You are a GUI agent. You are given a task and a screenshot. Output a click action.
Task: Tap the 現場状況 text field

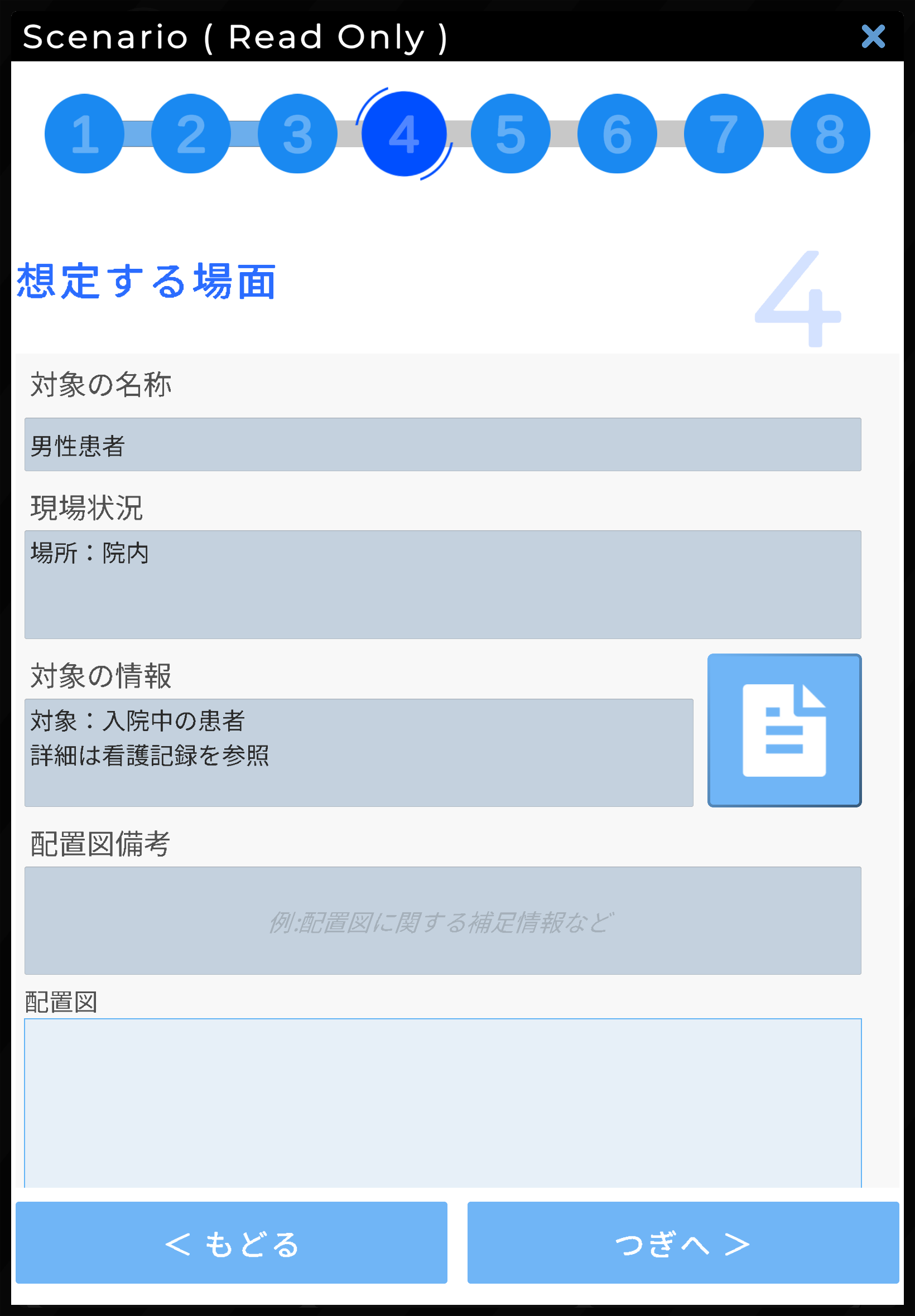[442, 584]
